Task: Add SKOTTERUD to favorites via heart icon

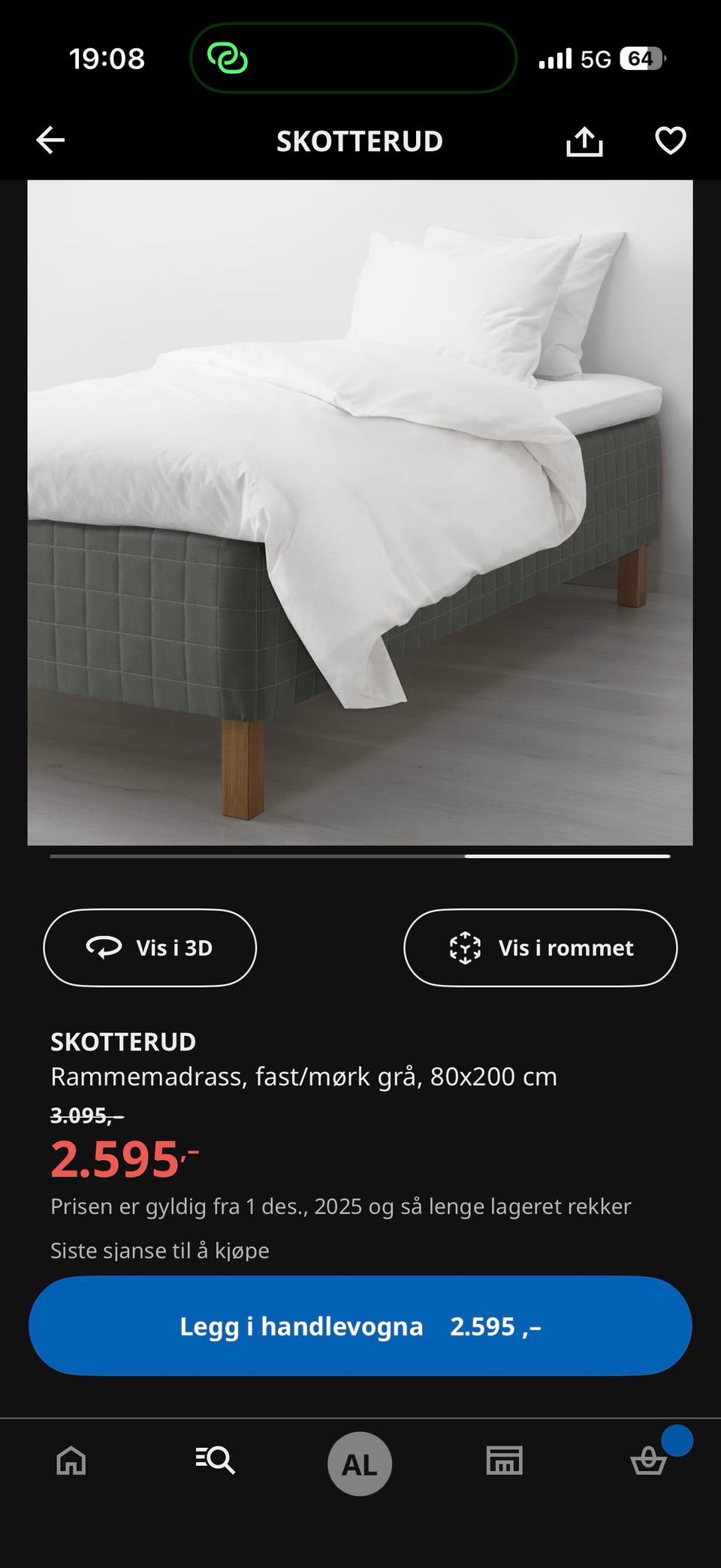Action: tap(669, 140)
